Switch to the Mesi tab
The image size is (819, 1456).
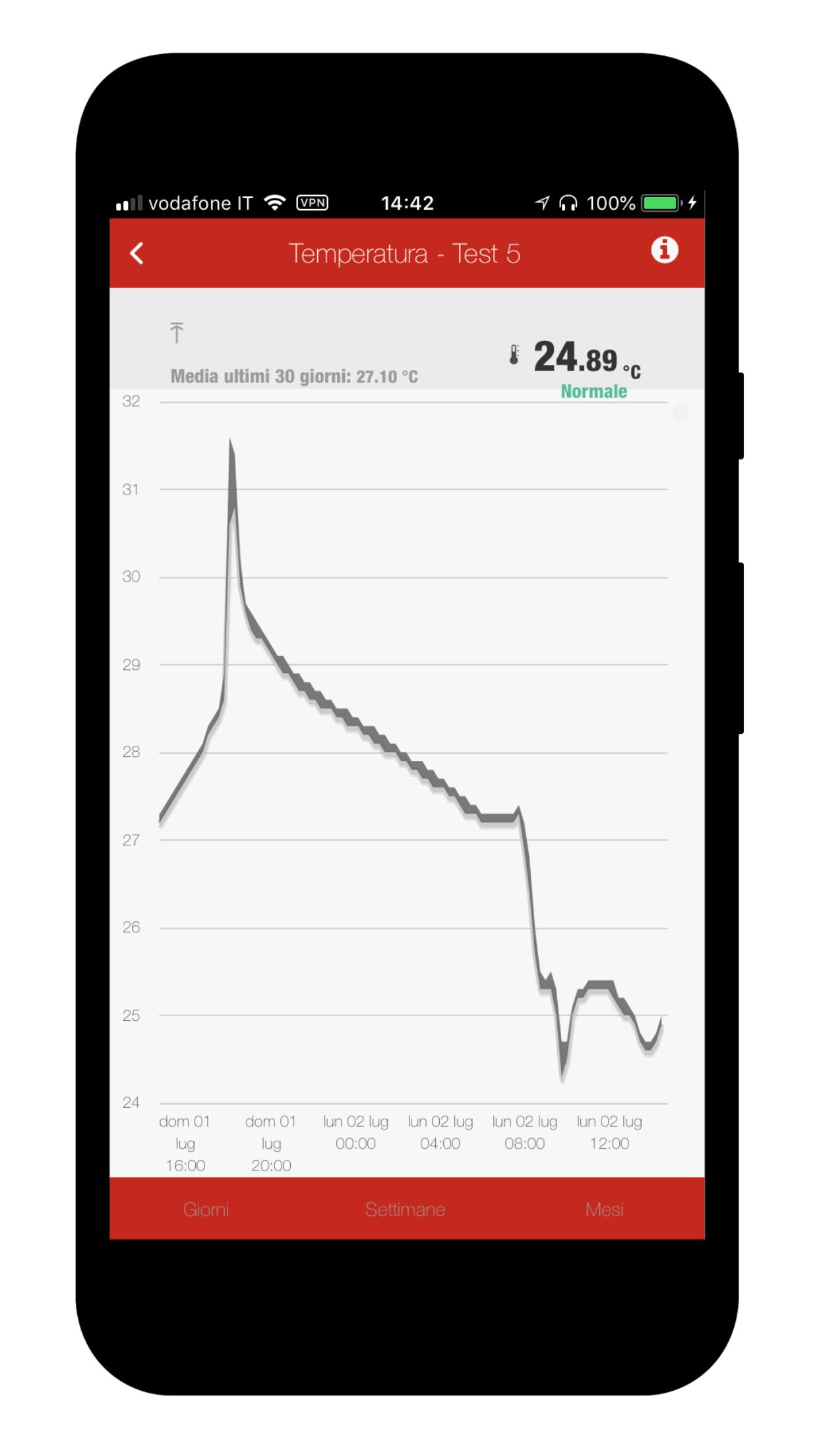click(604, 1209)
